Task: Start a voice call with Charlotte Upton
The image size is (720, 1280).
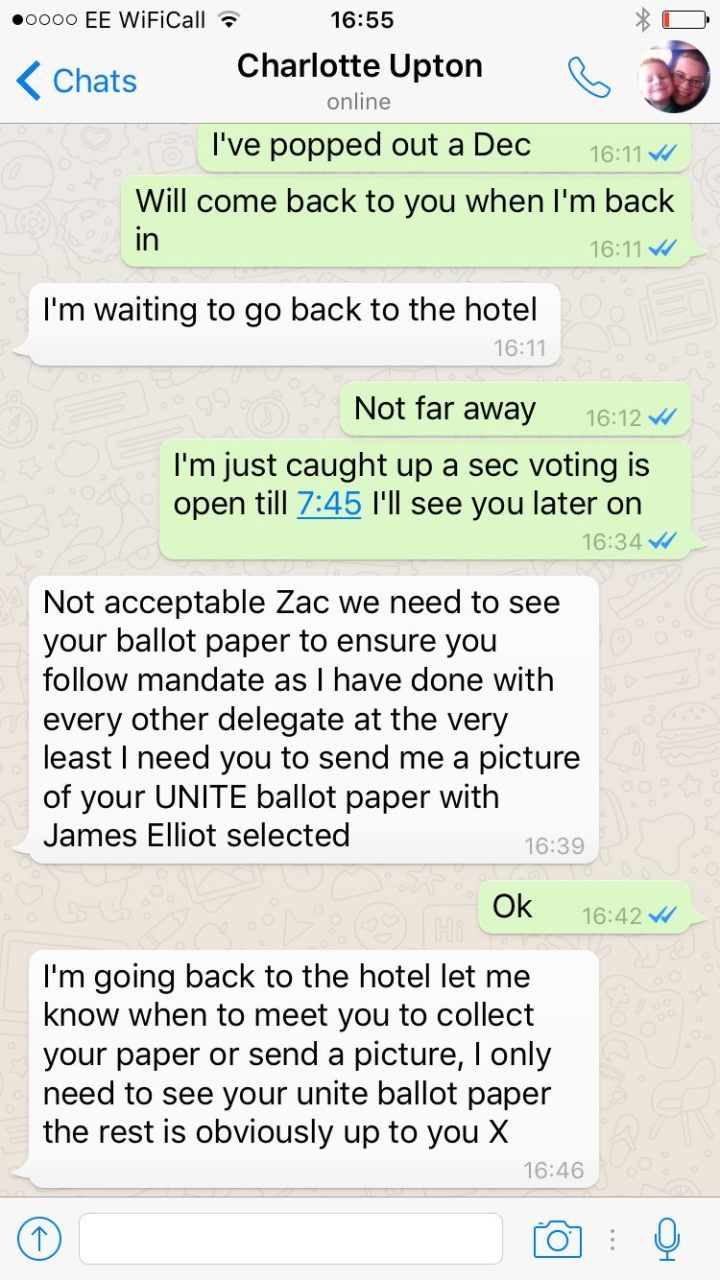Action: pyautogui.click(x=589, y=78)
